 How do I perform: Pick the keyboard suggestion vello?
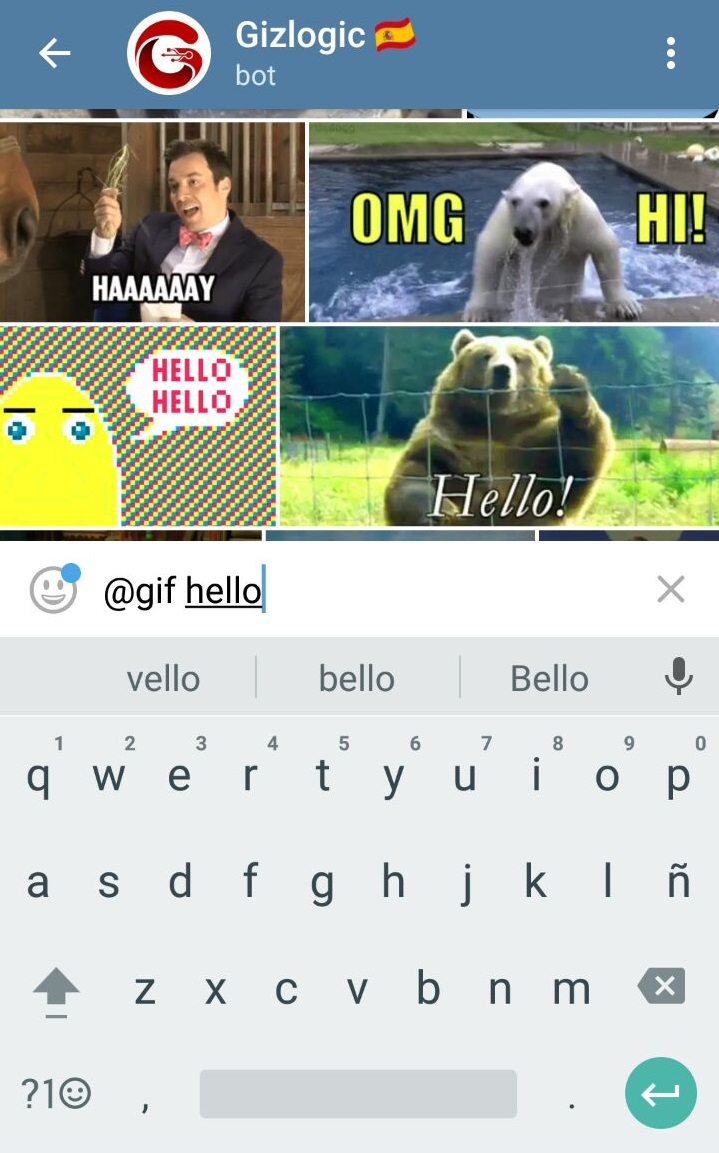point(163,678)
